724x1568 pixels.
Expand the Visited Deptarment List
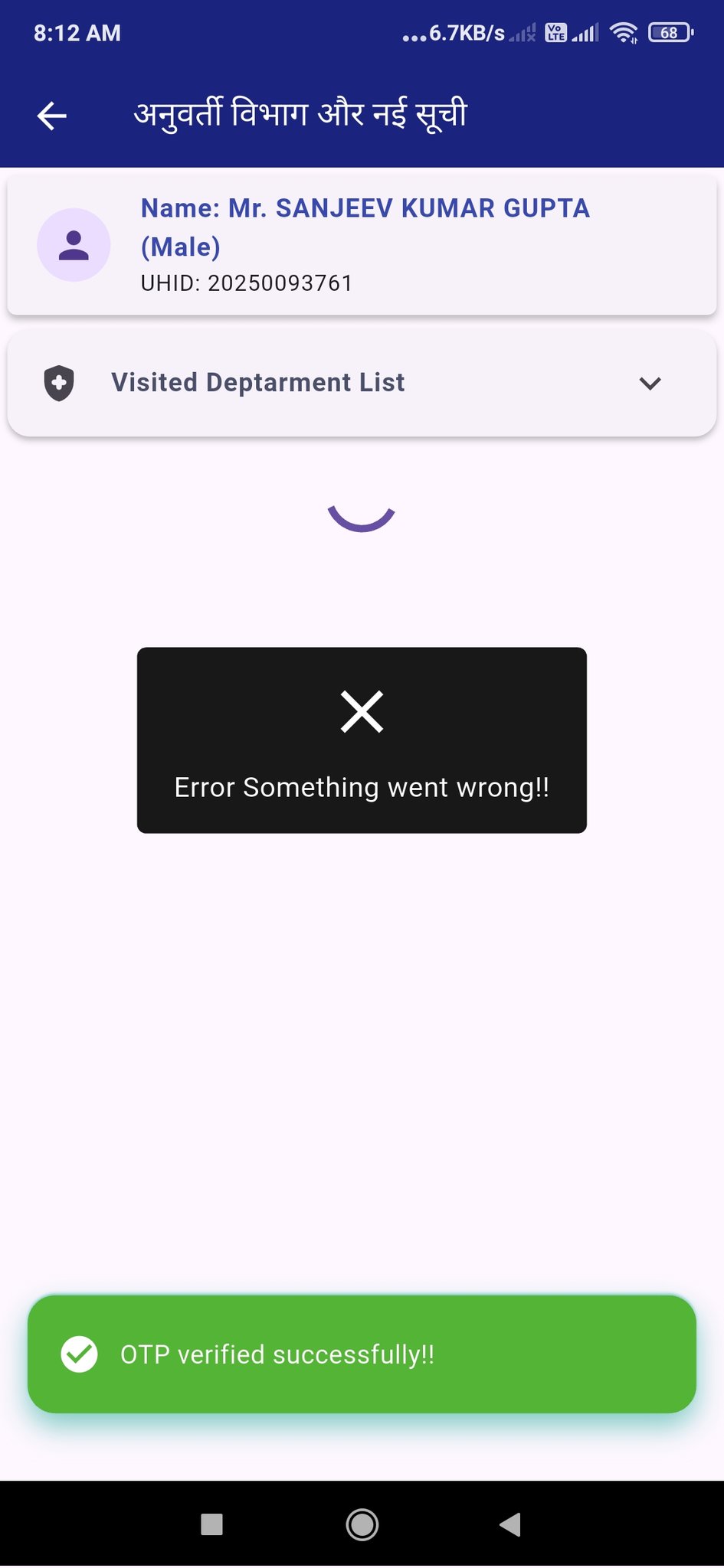click(649, 383)
